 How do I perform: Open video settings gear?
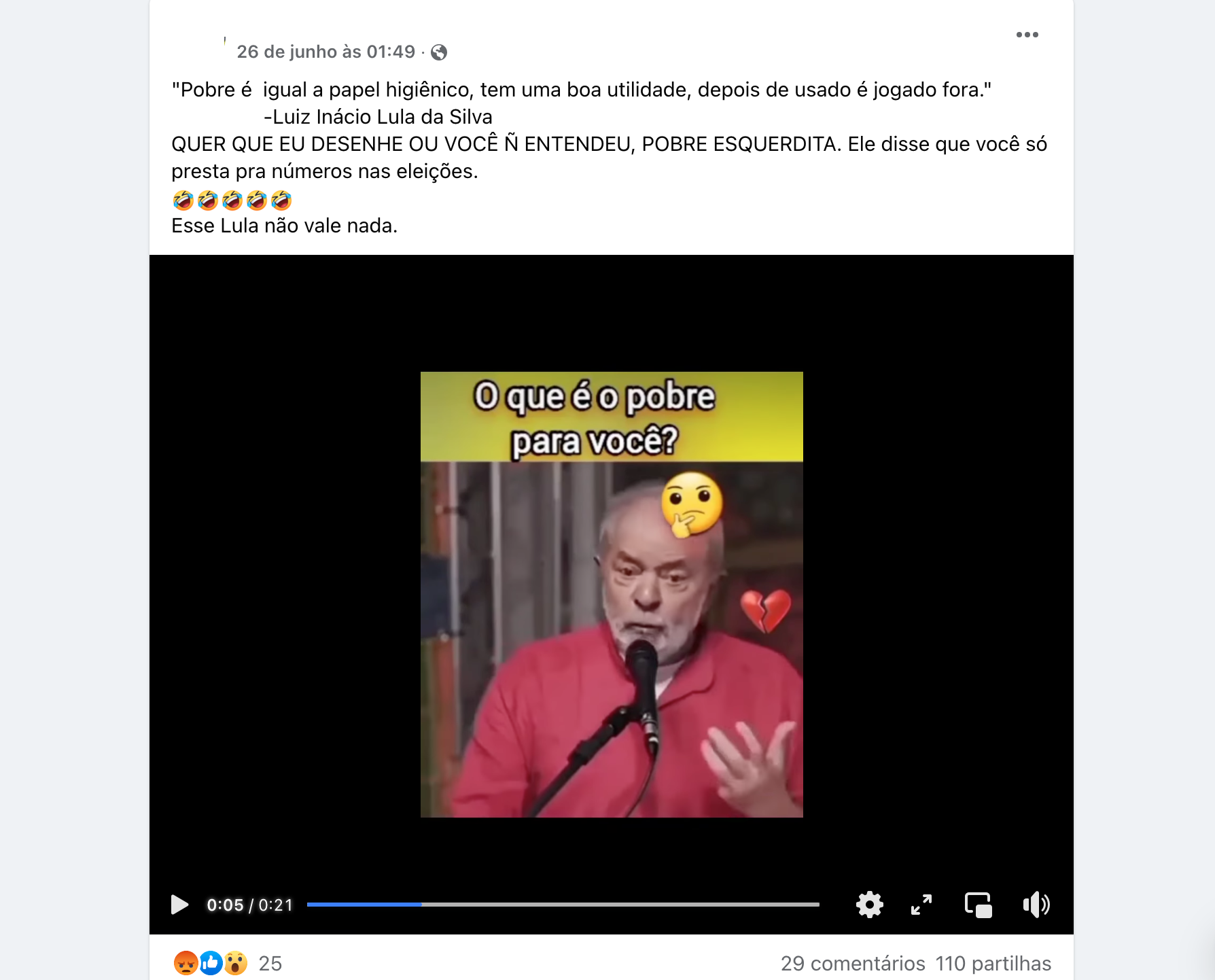pos(869,905)
